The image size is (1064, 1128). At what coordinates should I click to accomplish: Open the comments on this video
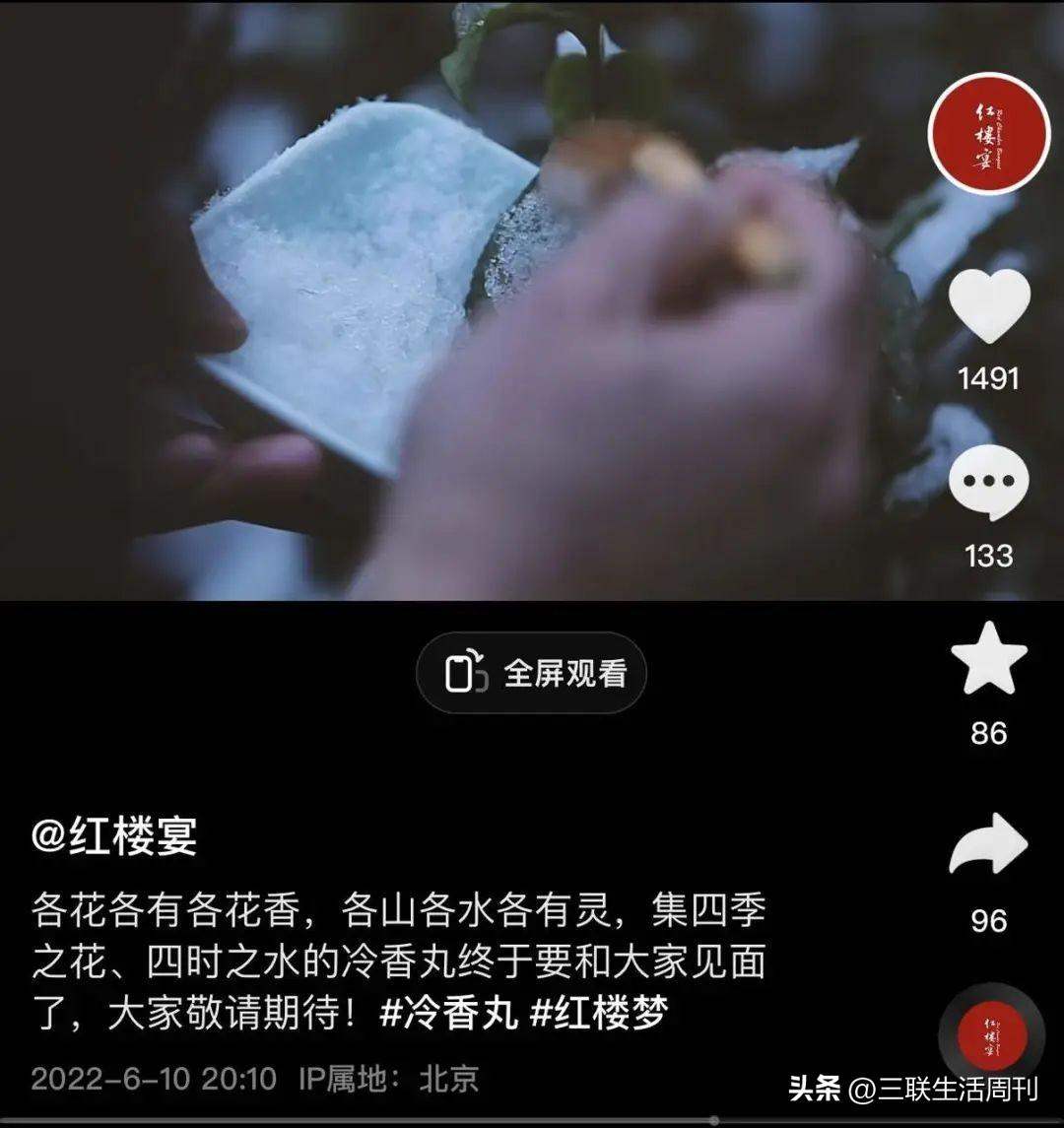989,484
